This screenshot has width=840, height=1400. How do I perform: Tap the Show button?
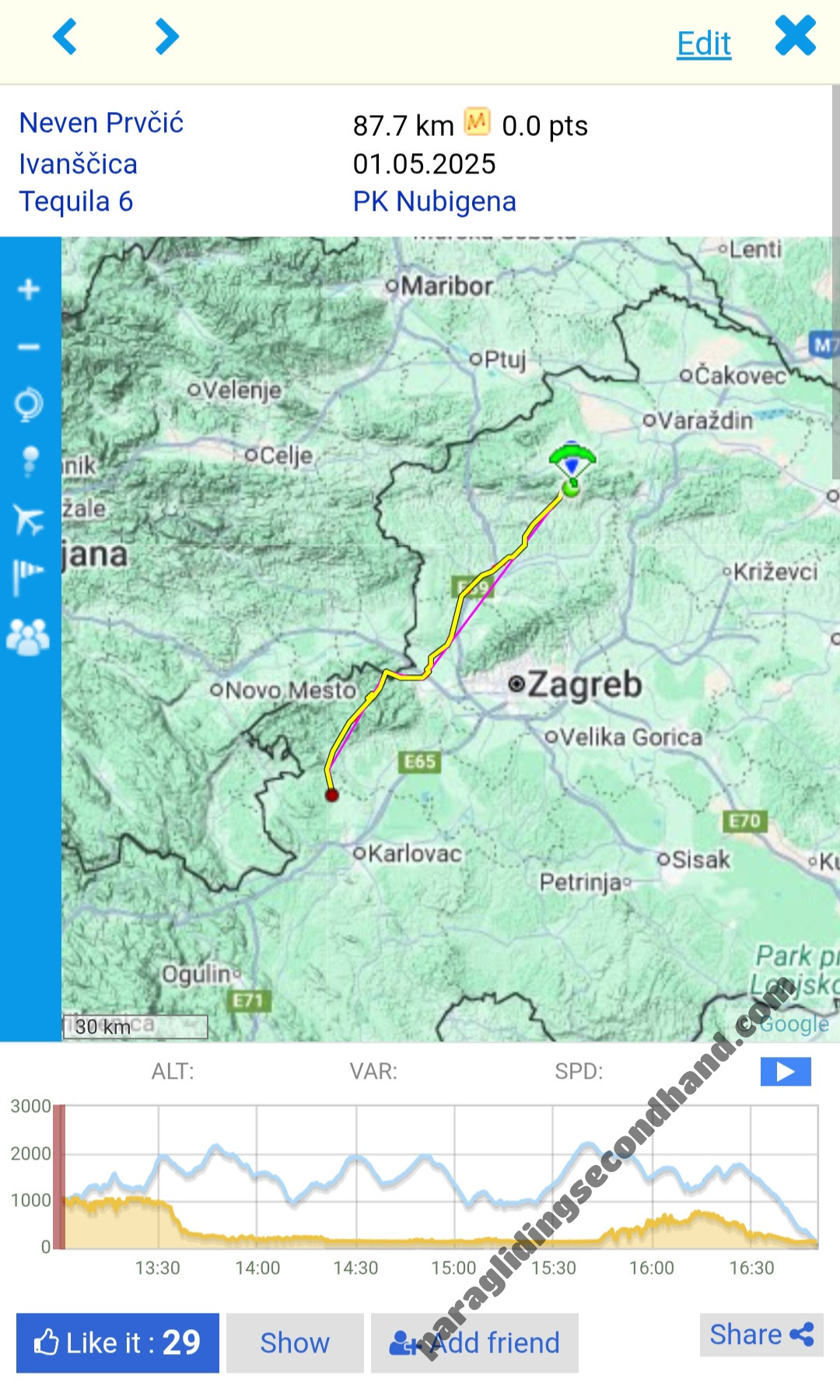(295, 1342)
